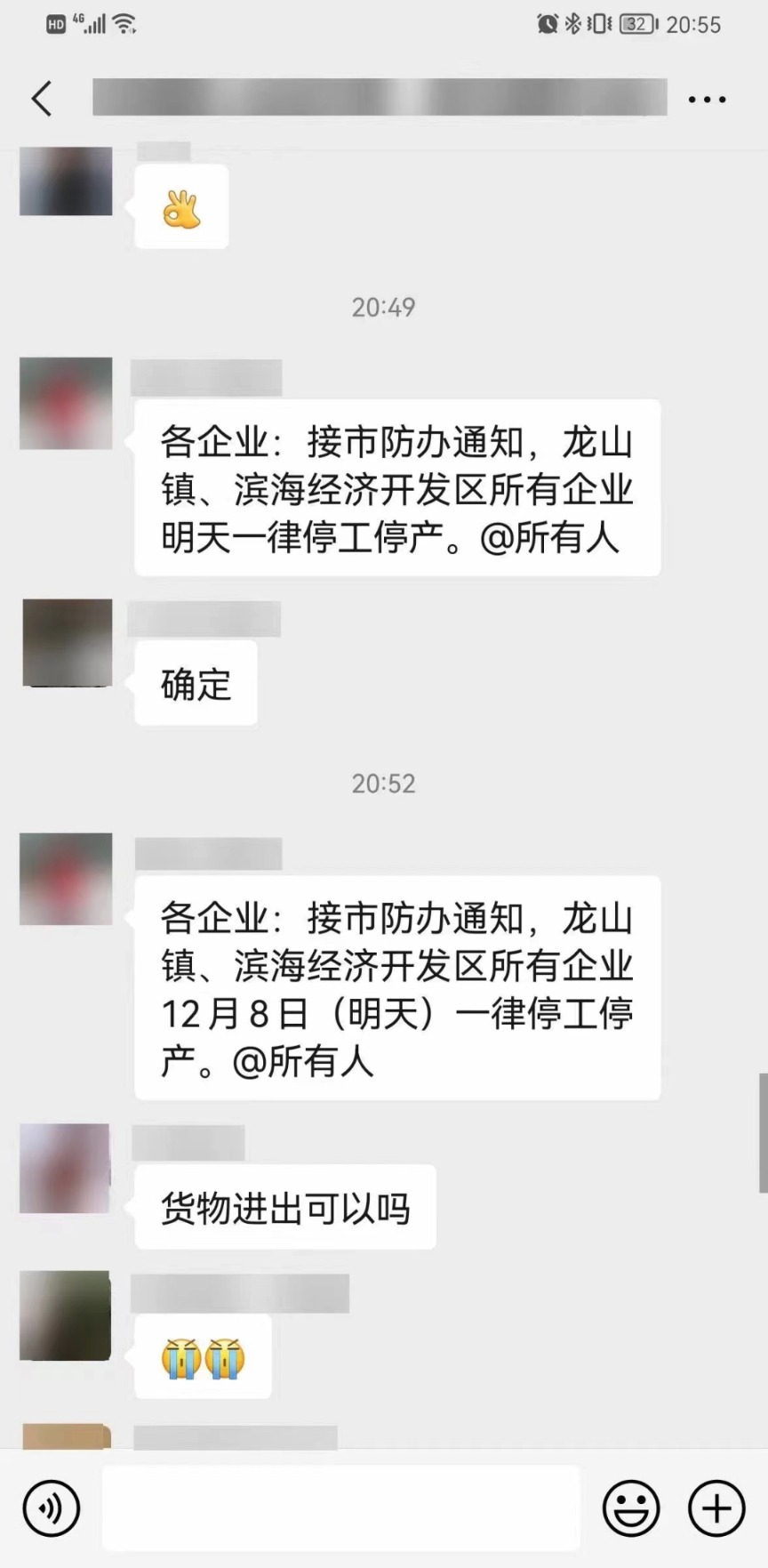The width and height of the screenshot is (768, 1568).
Task: Tap the voice message input icon
Action: [51, 1508]
